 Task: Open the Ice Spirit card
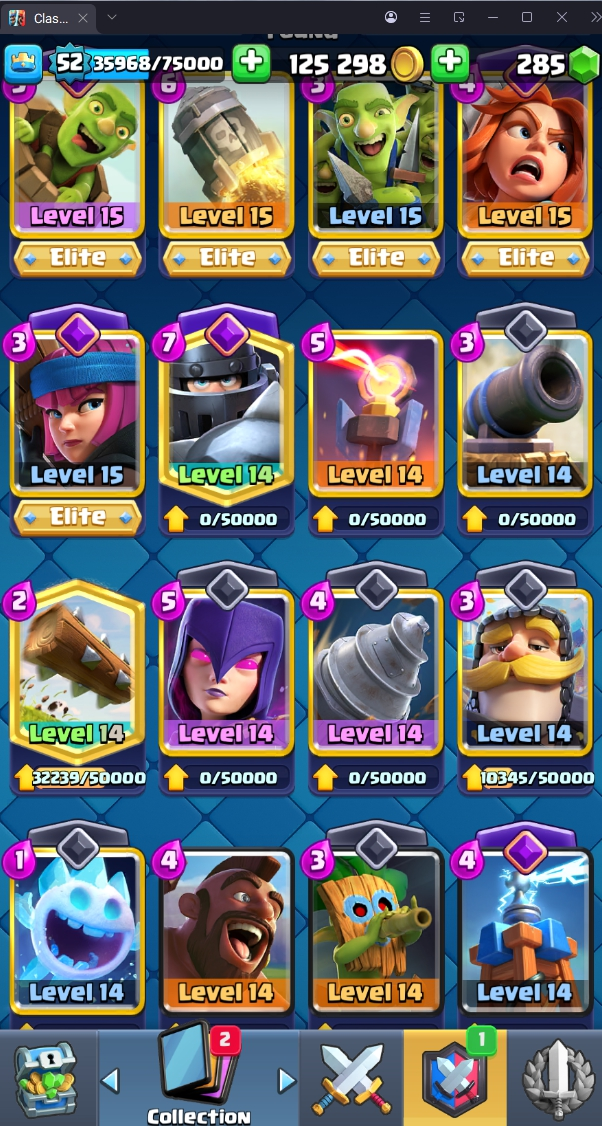pos(77,930)
